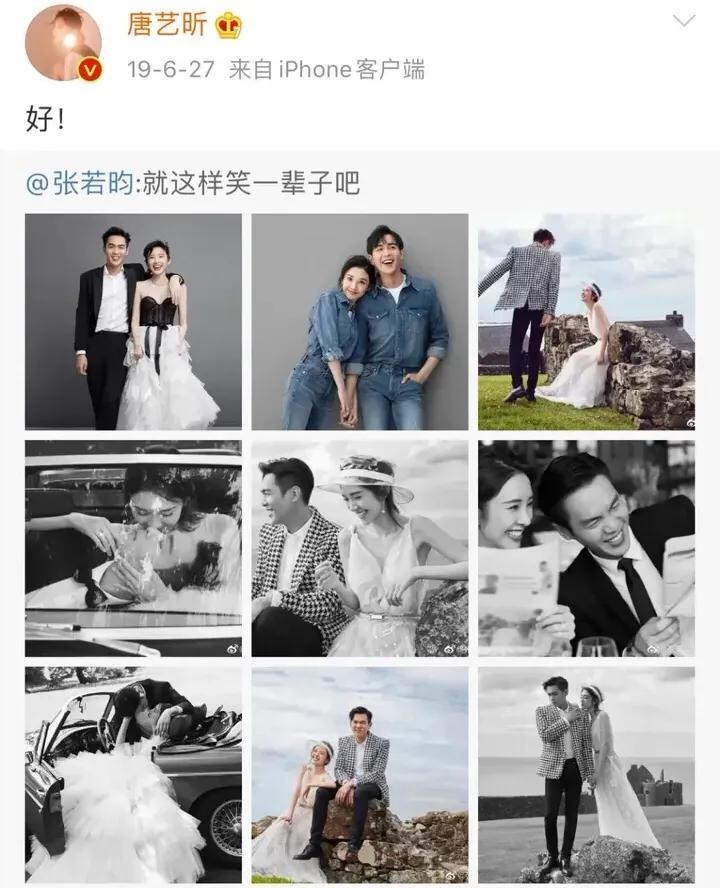View the photo of couple in denim outfits
The height and width of the screenshot is (888, 720).
tap(360, 322)
